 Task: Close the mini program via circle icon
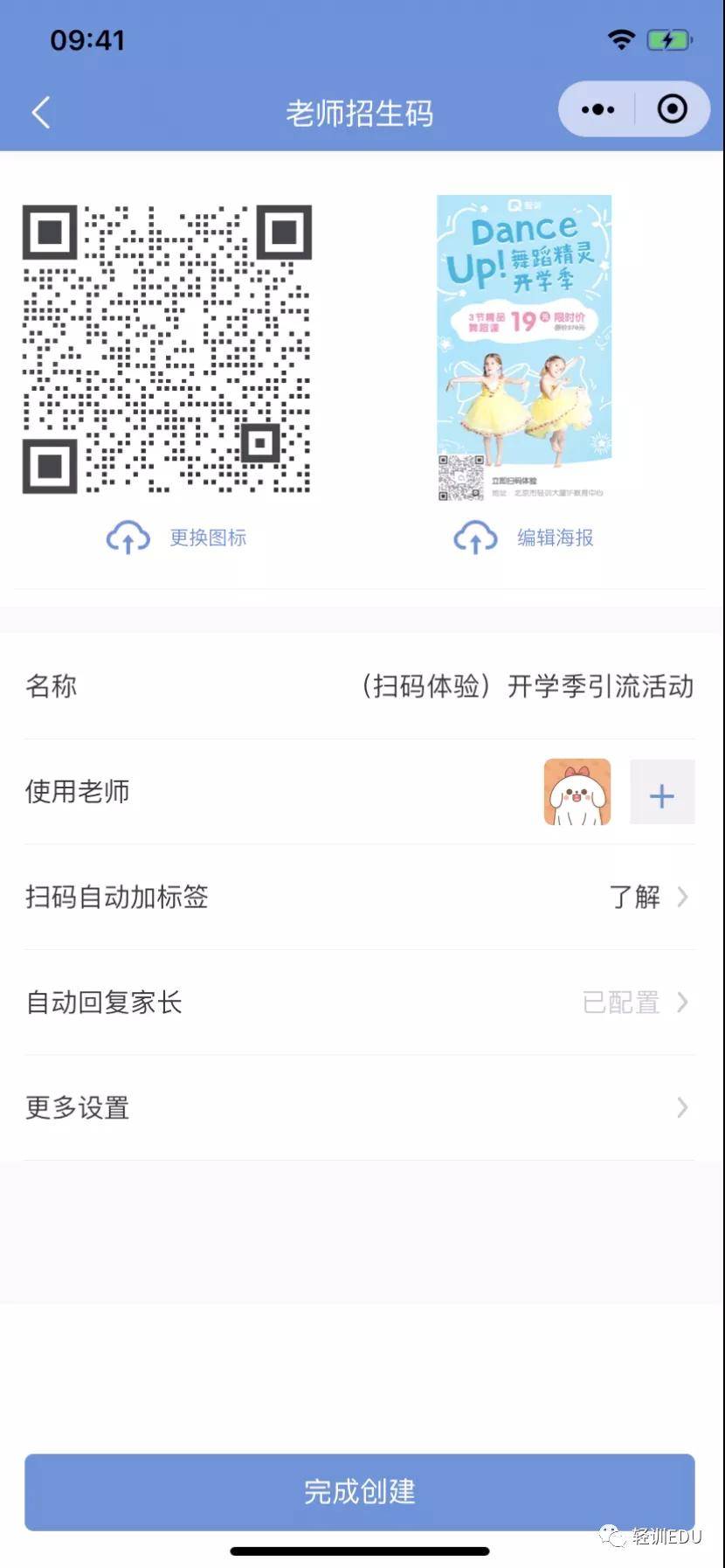(672, 110)
